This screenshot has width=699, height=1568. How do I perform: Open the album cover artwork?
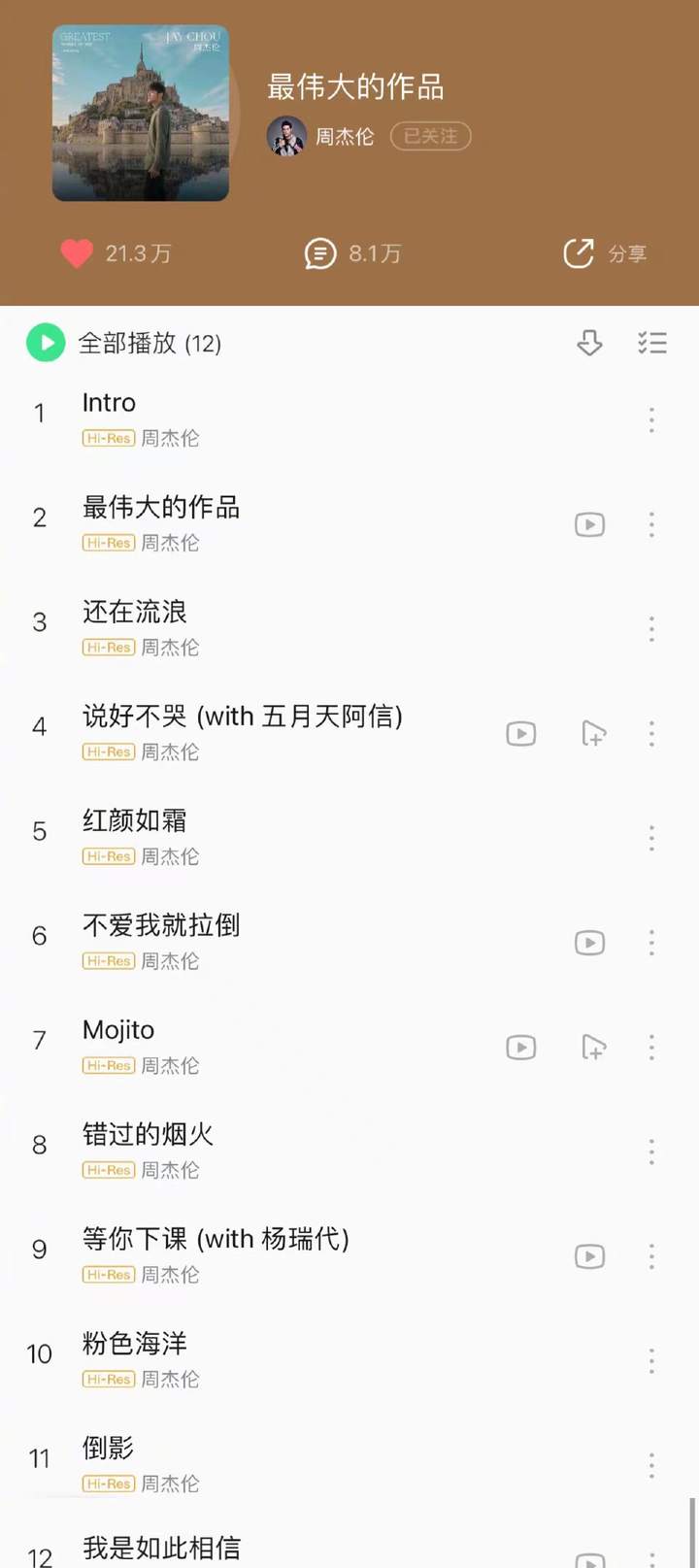140,114
